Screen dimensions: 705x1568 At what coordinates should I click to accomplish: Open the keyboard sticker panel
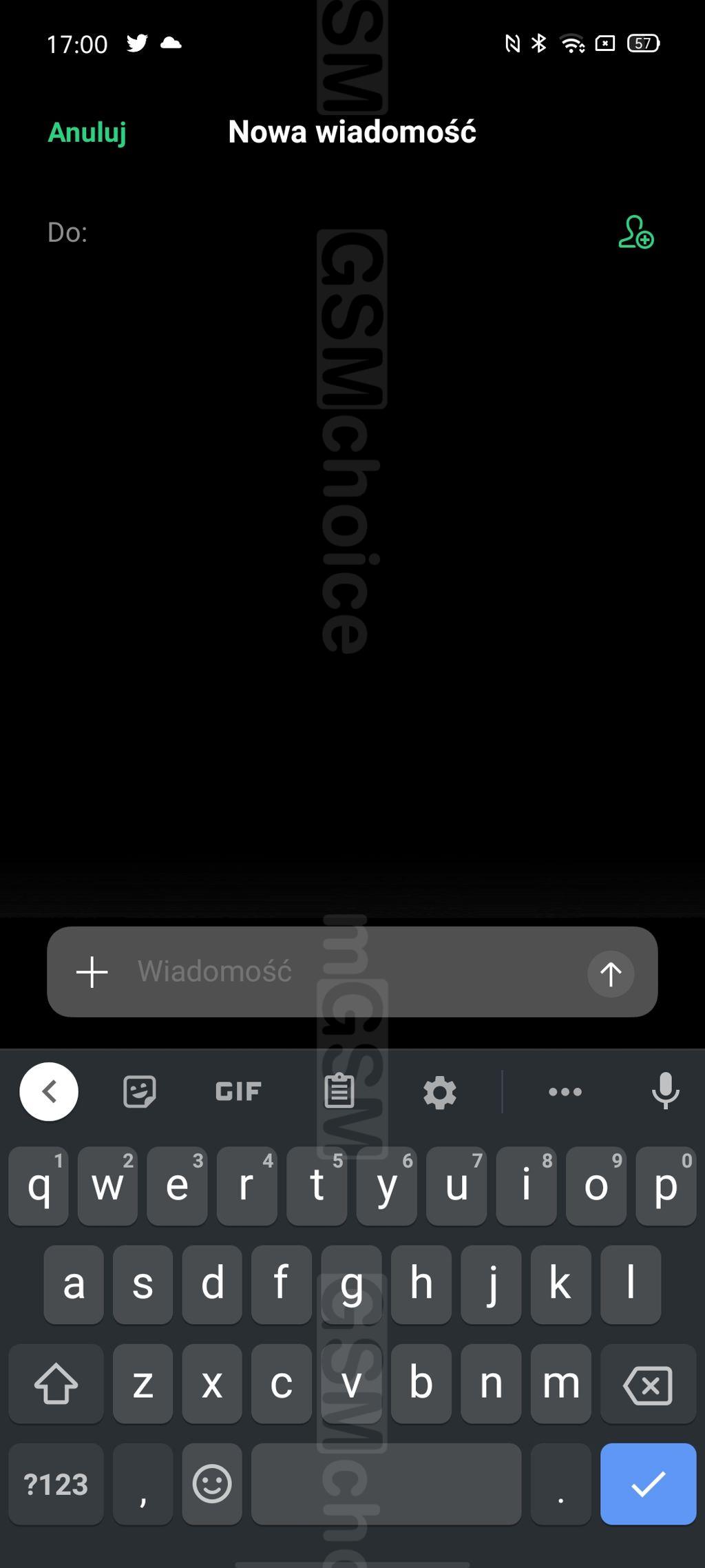coord(140,1092)
